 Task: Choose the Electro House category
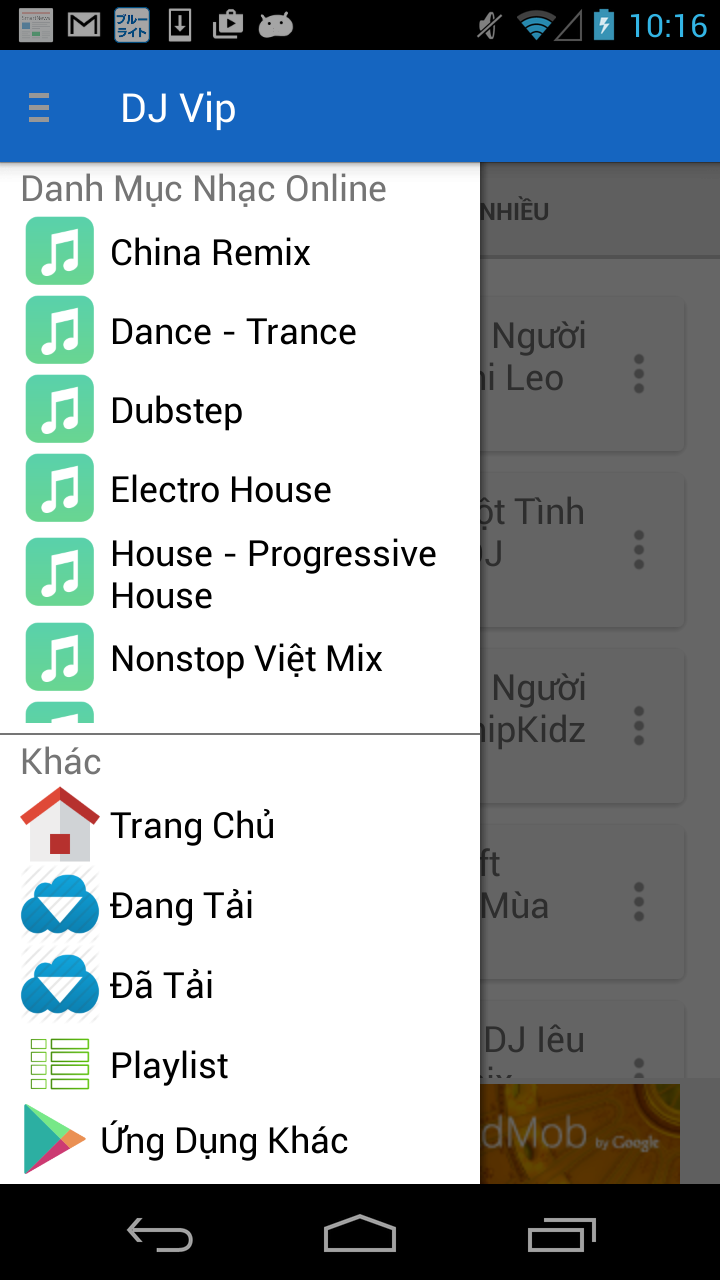(220, 490)
